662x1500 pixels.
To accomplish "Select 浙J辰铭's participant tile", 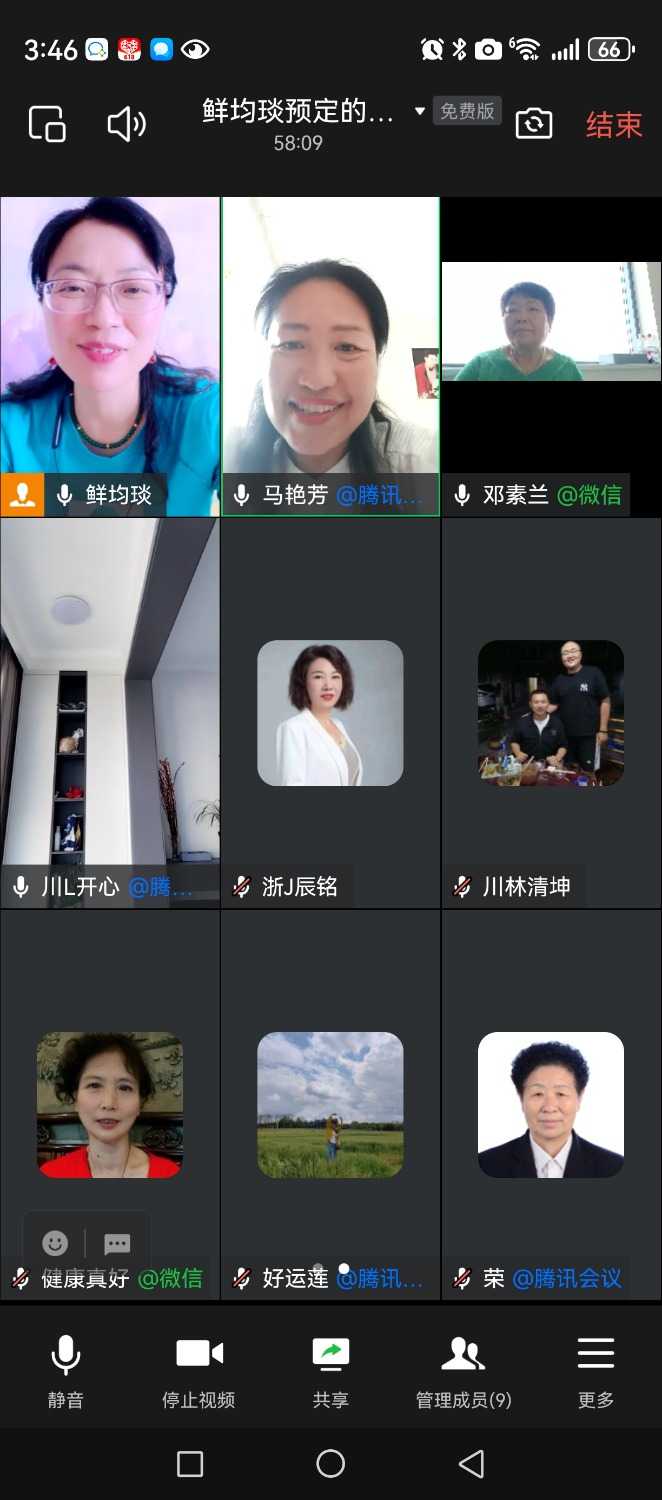I will pyautogui.click(x=330, y=713).
